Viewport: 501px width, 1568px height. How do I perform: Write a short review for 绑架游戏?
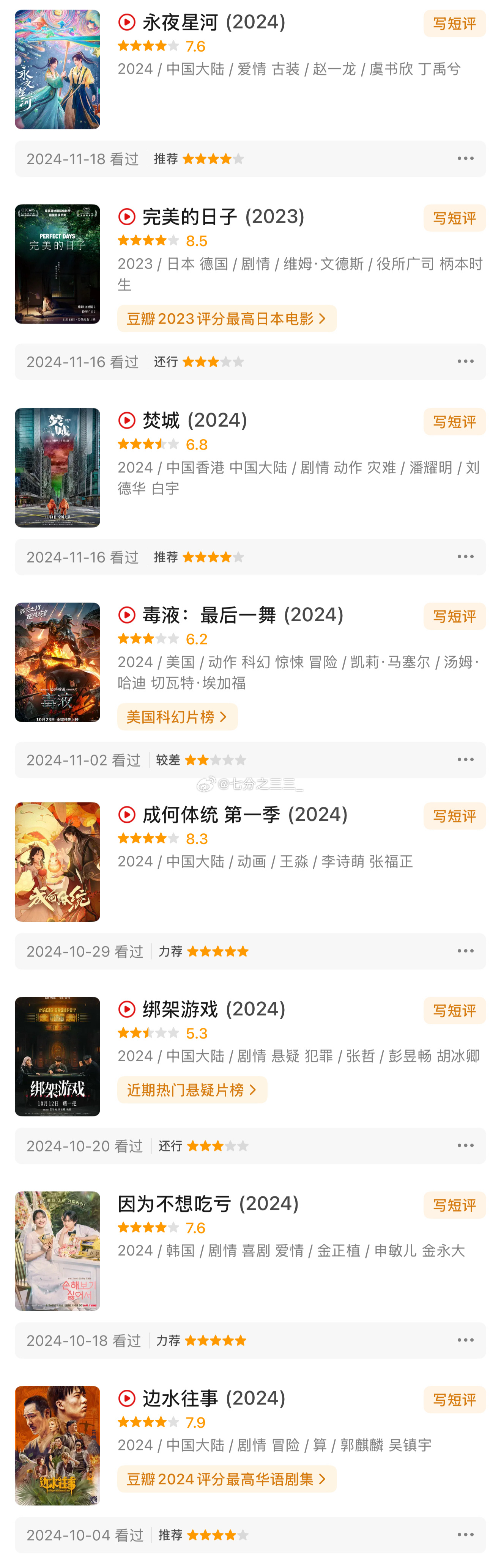pos(454,1011)
